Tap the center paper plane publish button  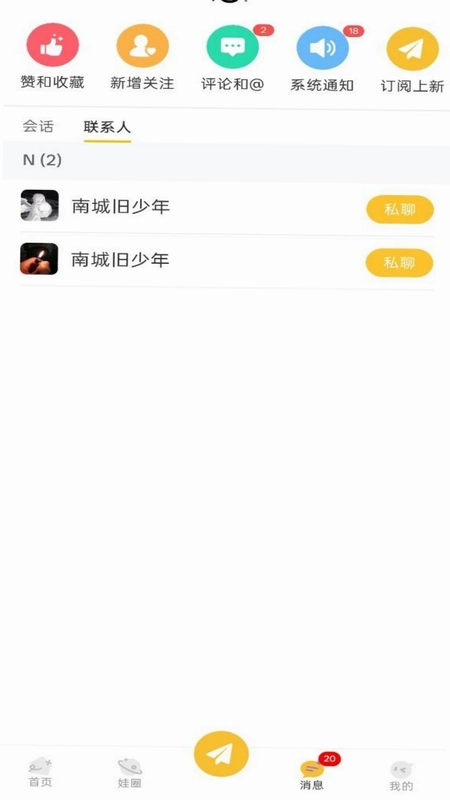point(221,754)
